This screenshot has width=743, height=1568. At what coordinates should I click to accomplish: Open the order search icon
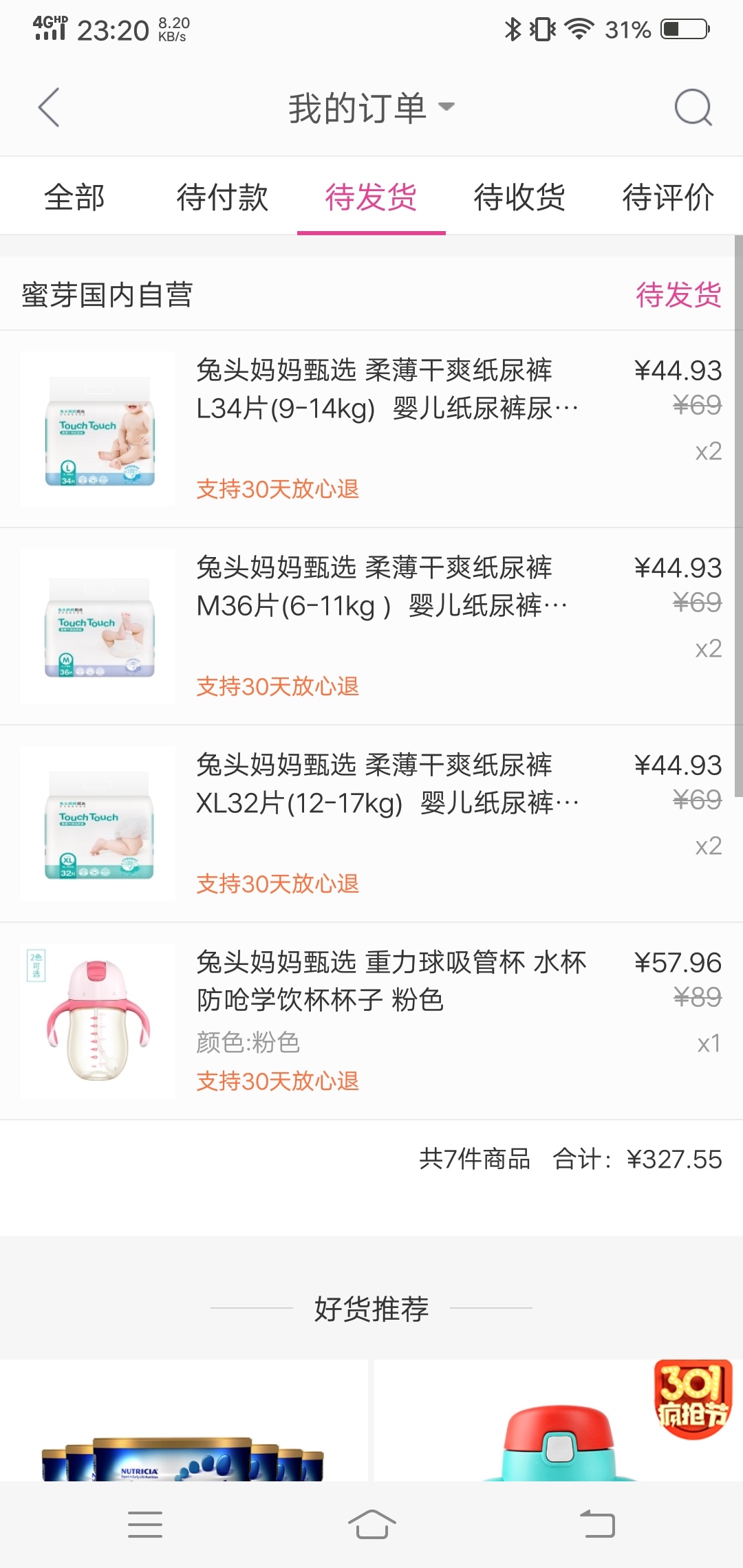(692, 107)
